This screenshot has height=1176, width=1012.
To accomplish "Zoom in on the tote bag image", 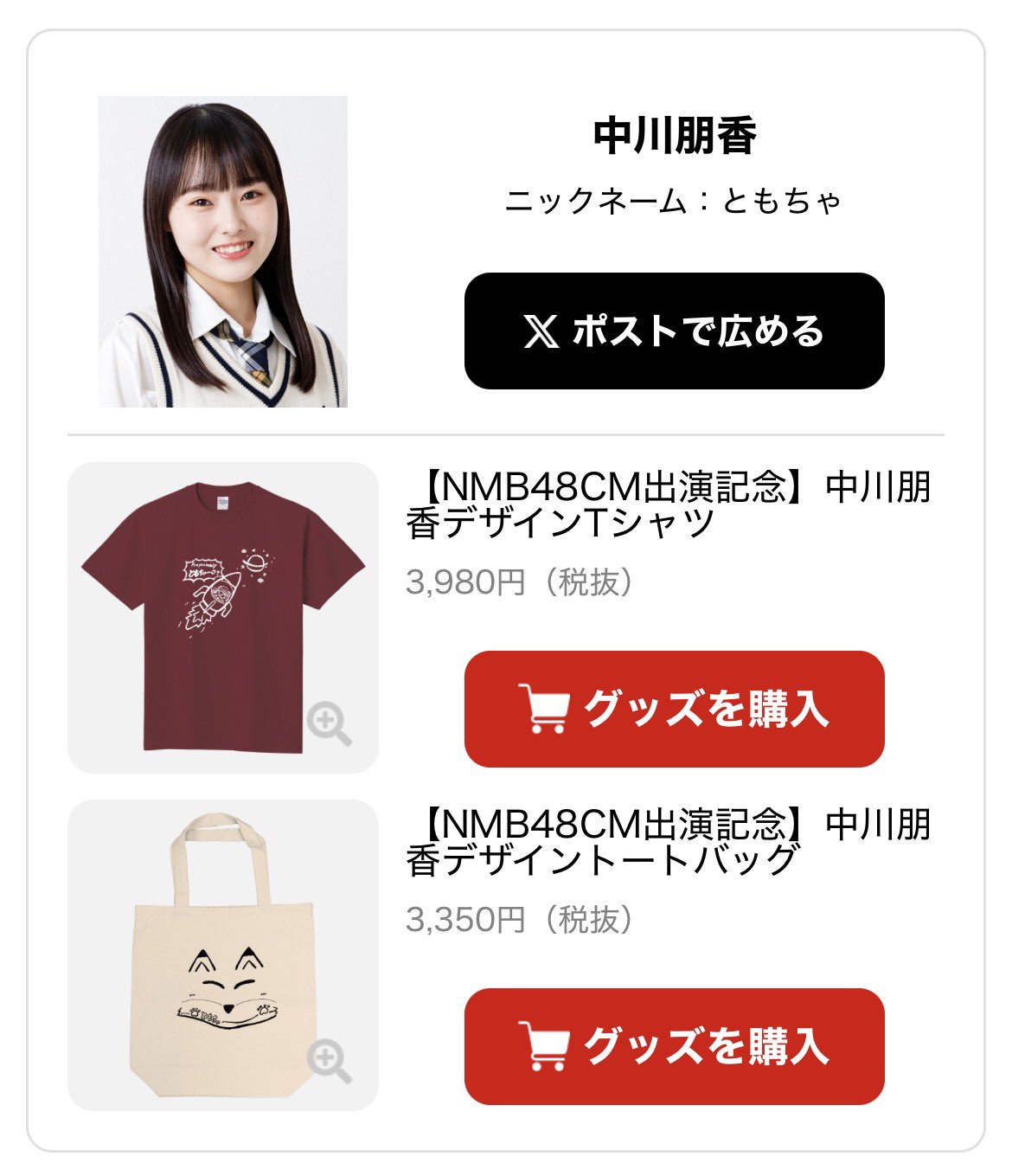I will (329, 1061).
